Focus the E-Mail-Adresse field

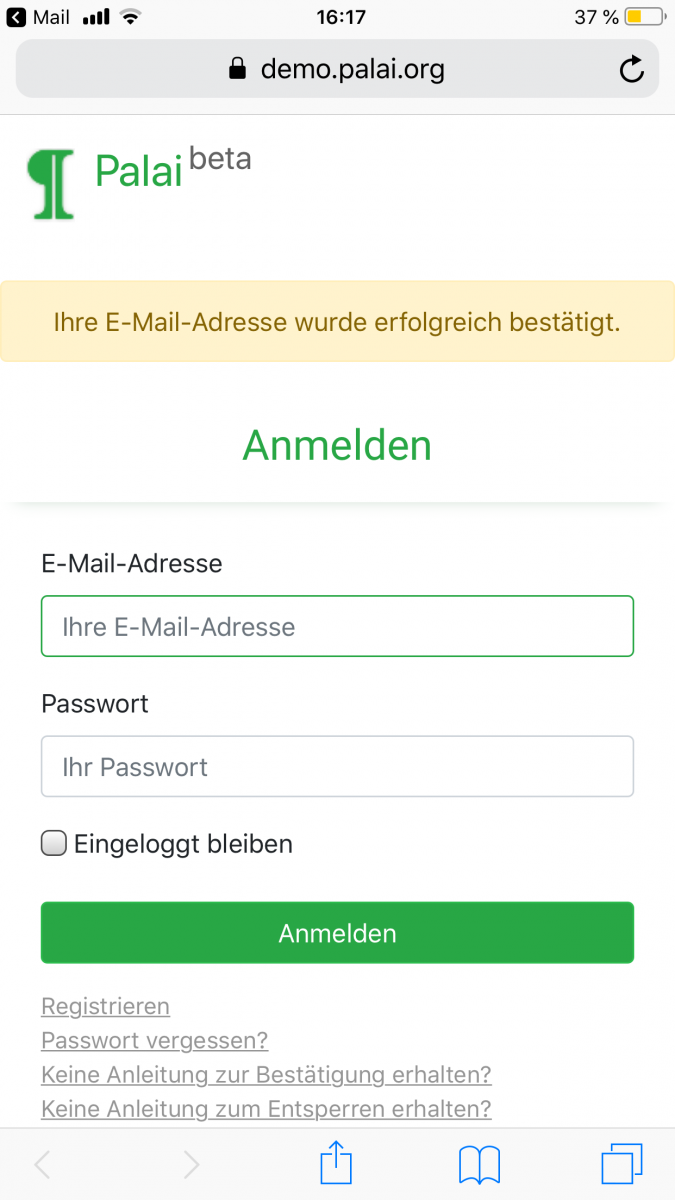pos(337,627)
